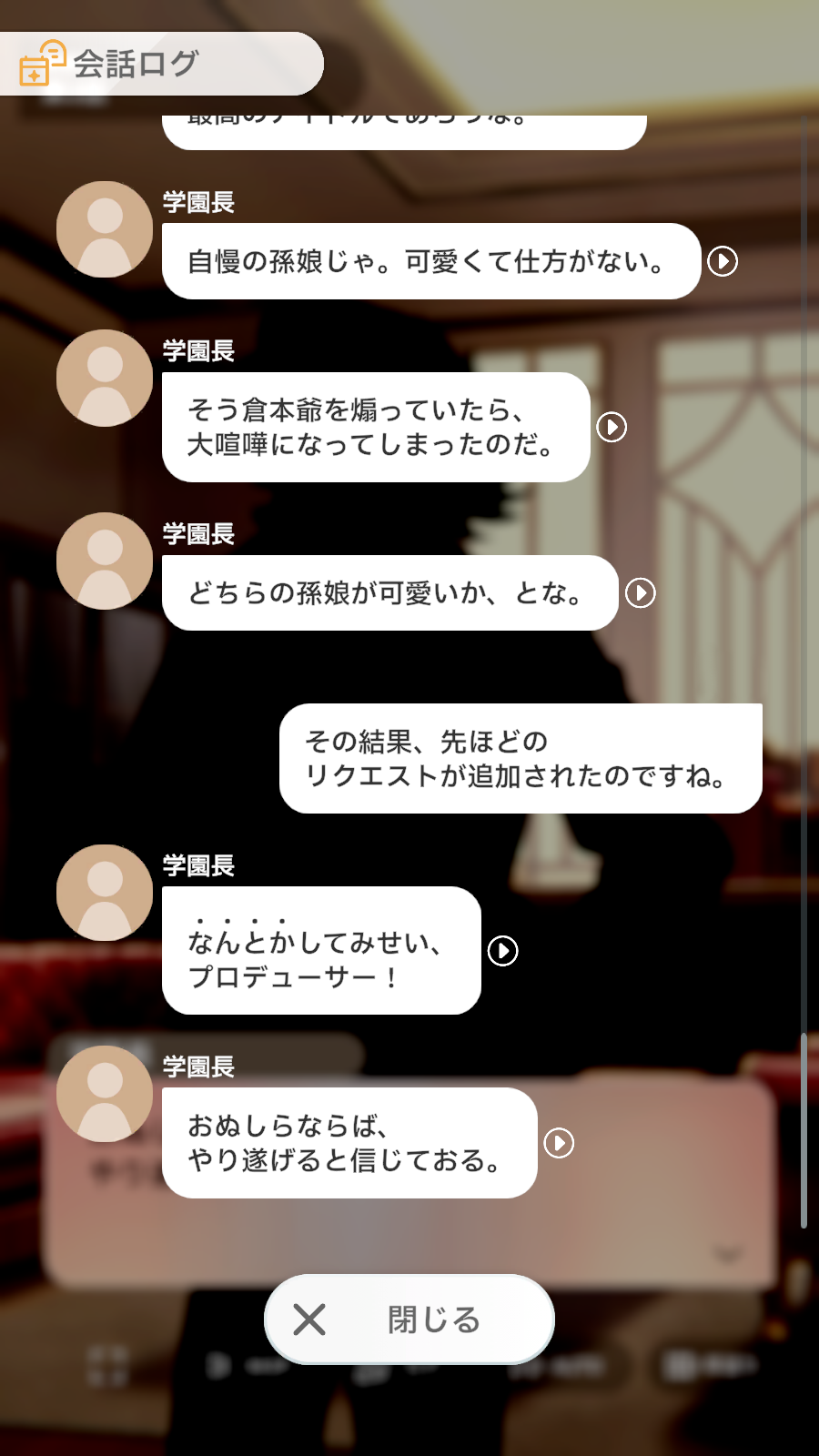Play voice of どちらの孫娘が可愛いか line

tap(641, 593)
